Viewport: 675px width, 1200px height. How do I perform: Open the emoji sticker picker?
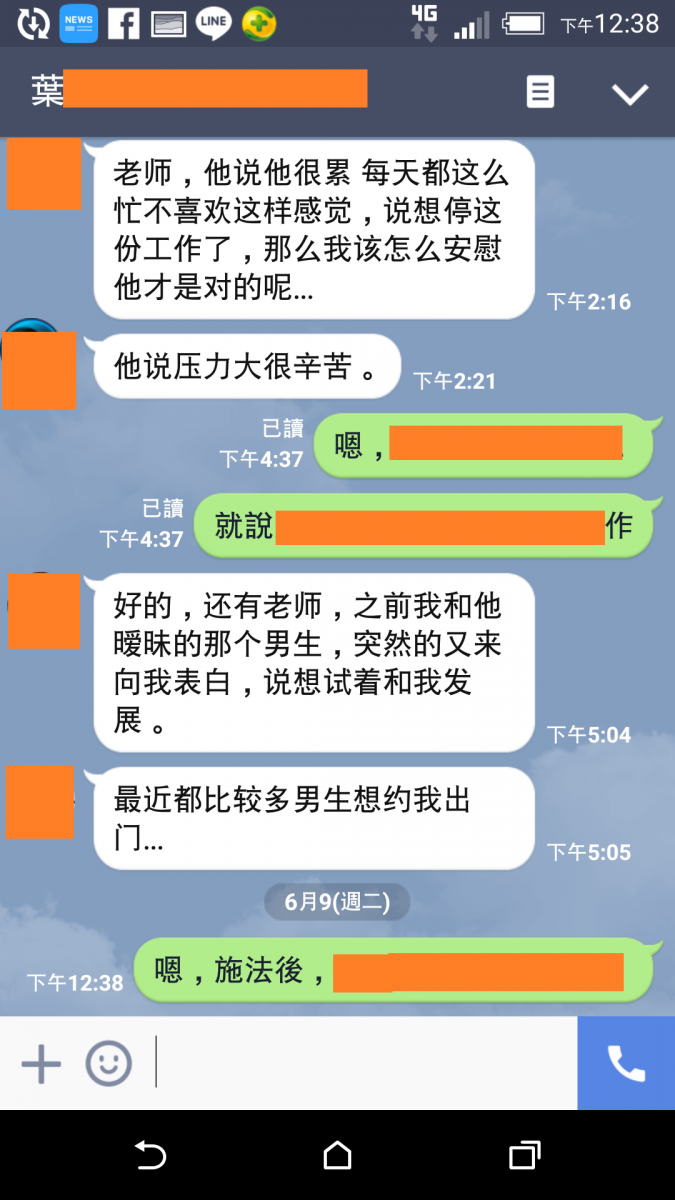click(x=108, y=1064)
